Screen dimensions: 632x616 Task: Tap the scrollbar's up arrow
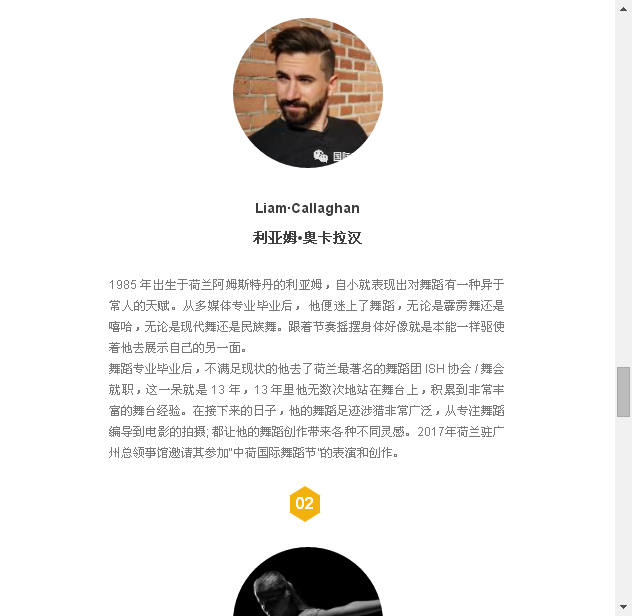pos(623,8)
